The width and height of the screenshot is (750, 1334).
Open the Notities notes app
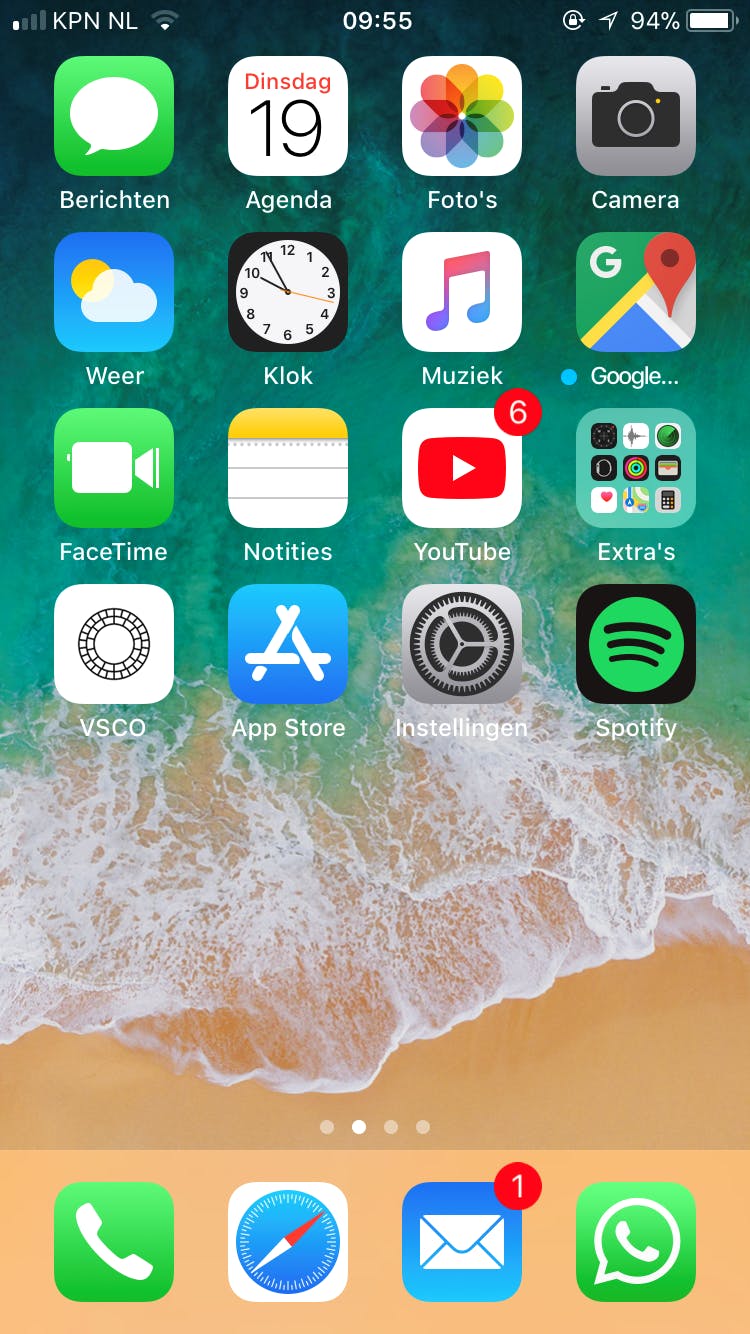288,468
